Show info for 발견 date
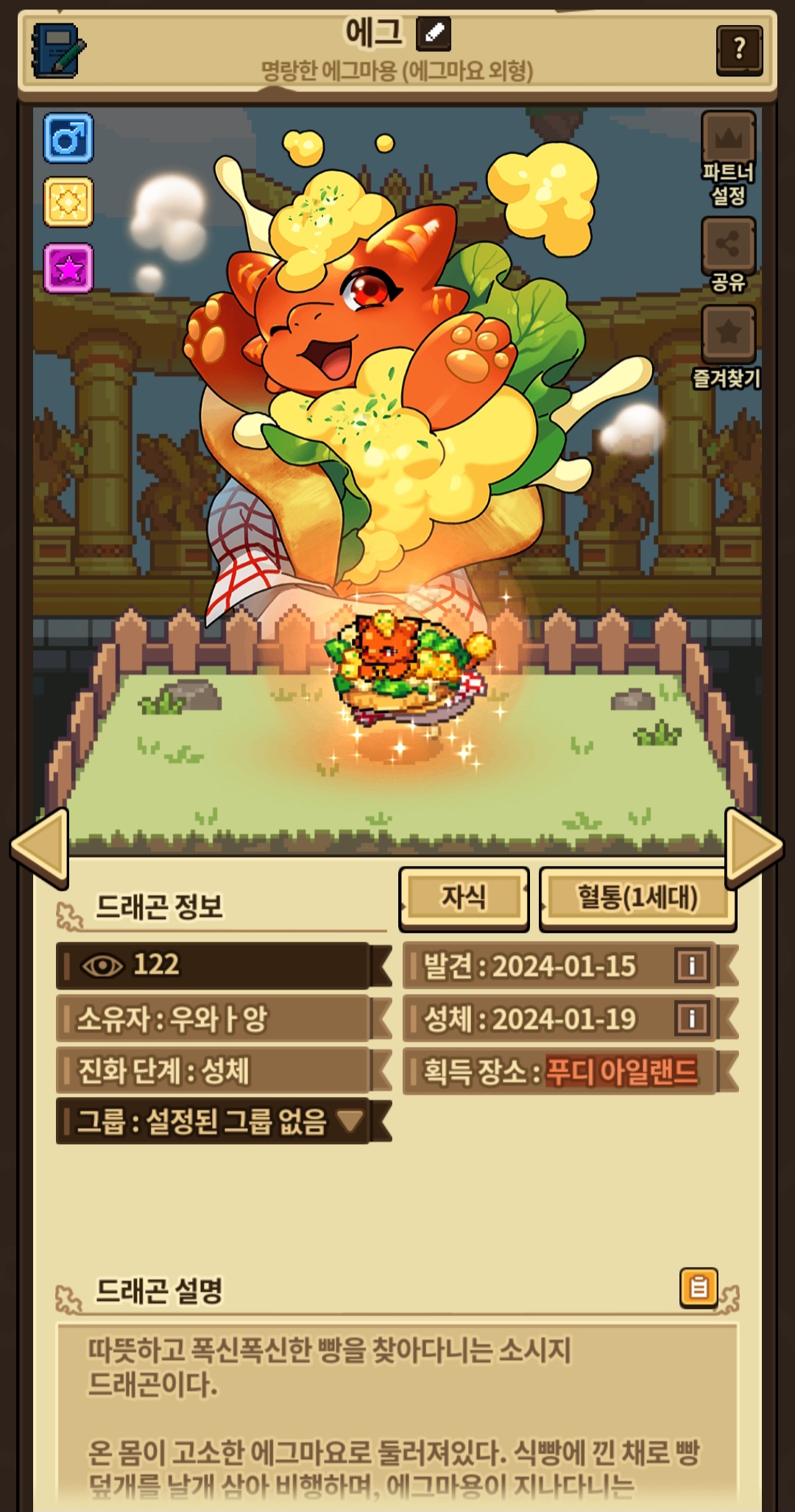 click(x=692, y=965)
